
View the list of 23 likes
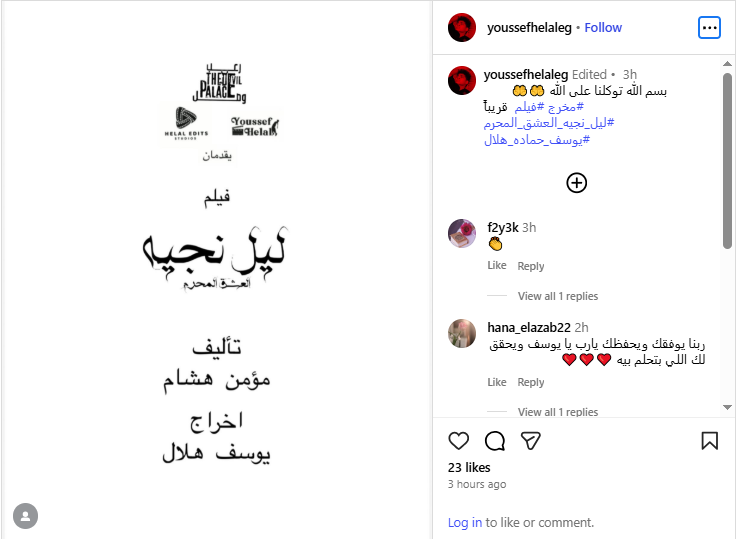pos(469,467)
